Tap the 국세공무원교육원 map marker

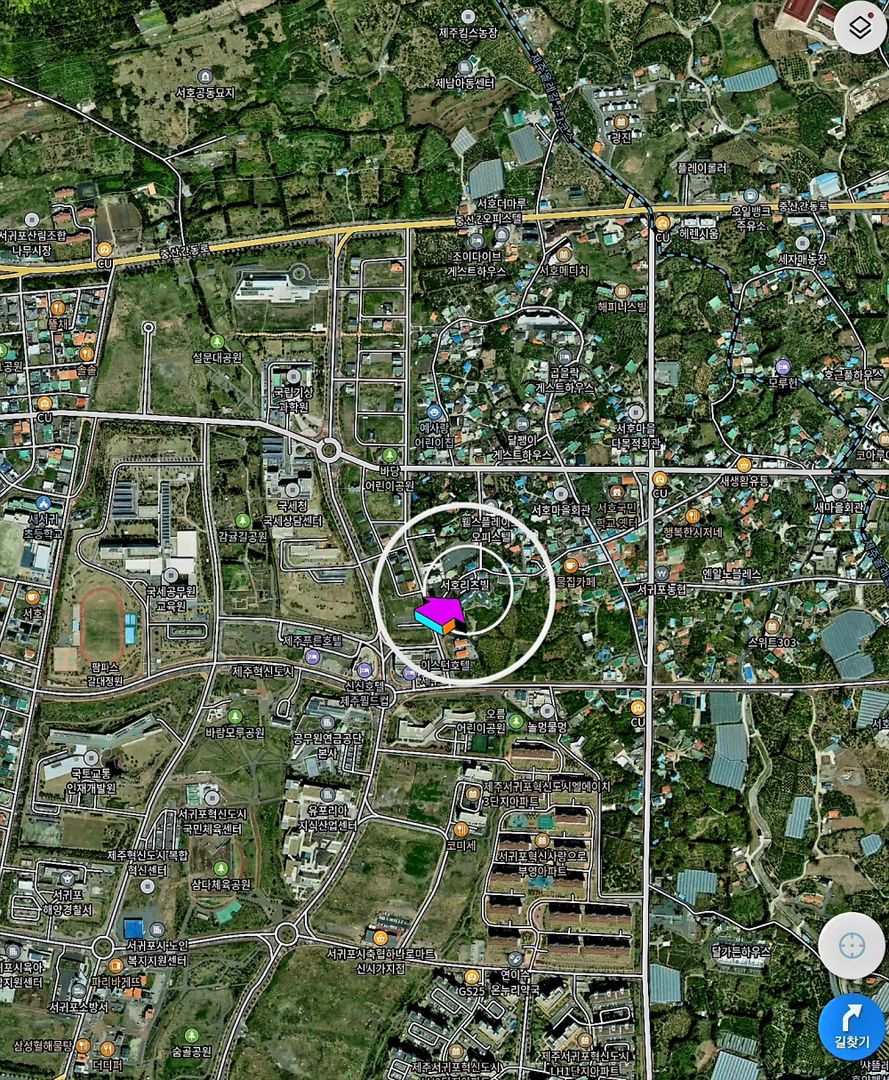[x=172, y=576]
